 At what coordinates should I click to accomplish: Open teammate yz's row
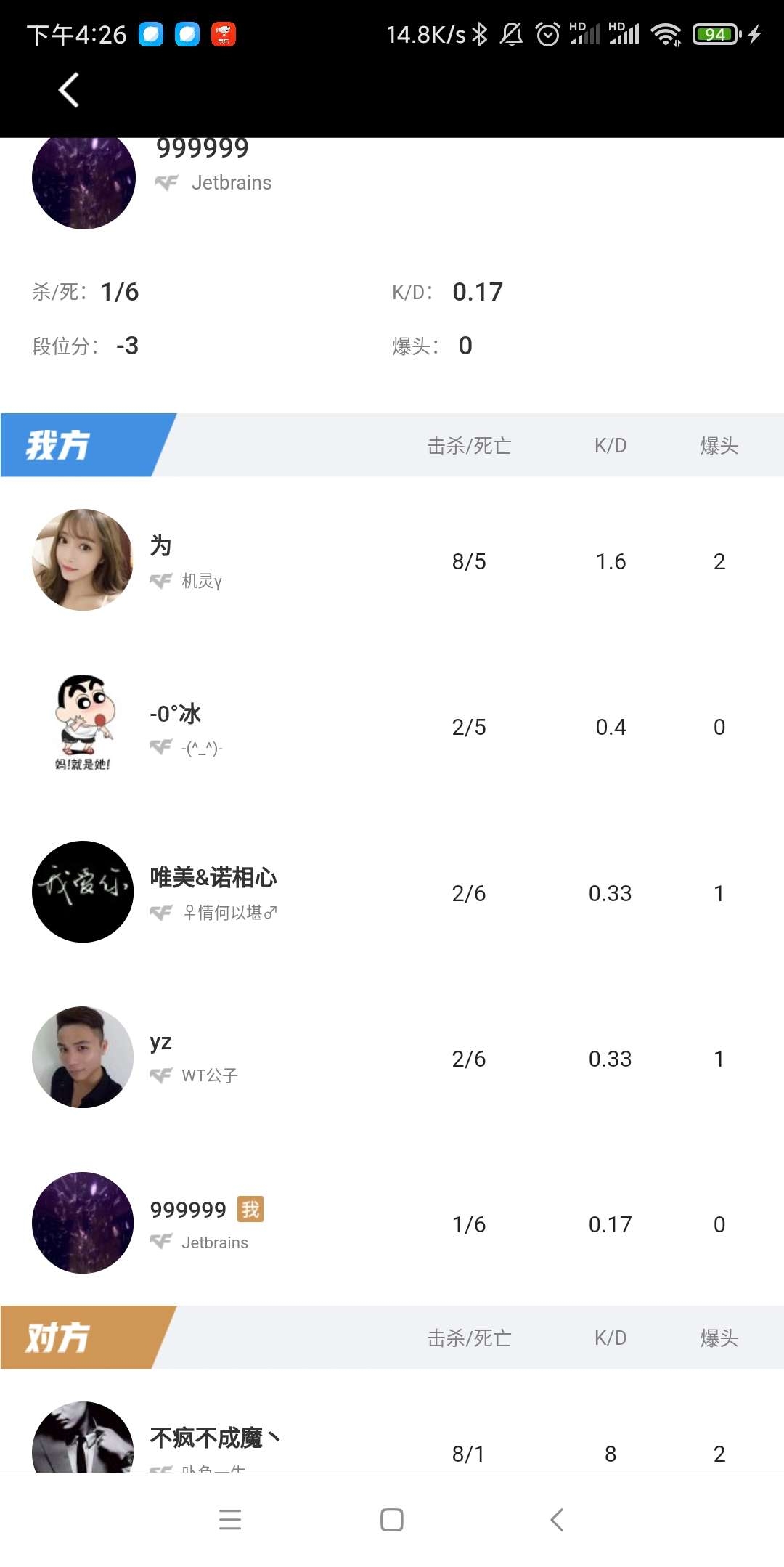click(x=392, y=1058)
